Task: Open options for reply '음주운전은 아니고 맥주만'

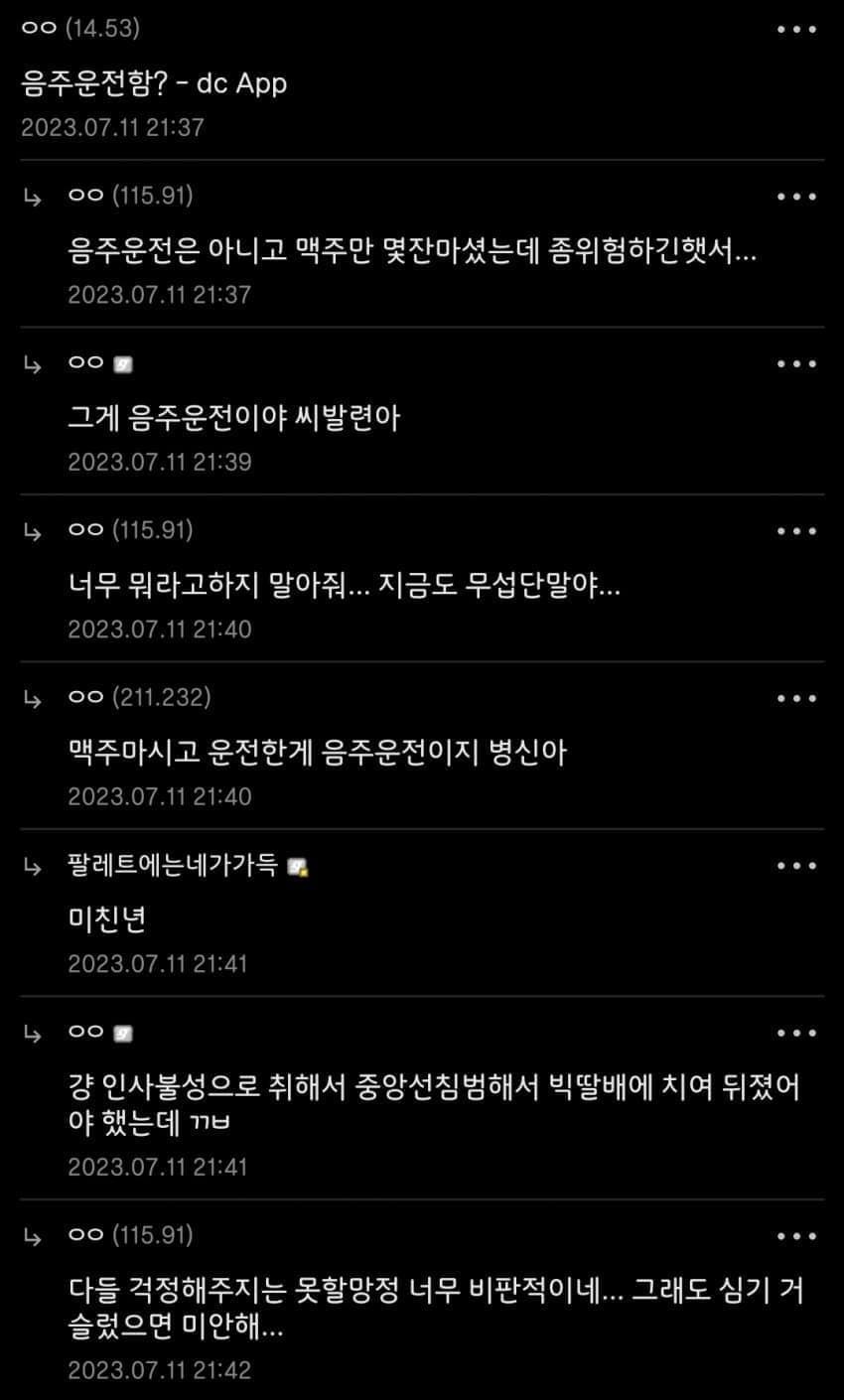Action: (x=796, y=197)
